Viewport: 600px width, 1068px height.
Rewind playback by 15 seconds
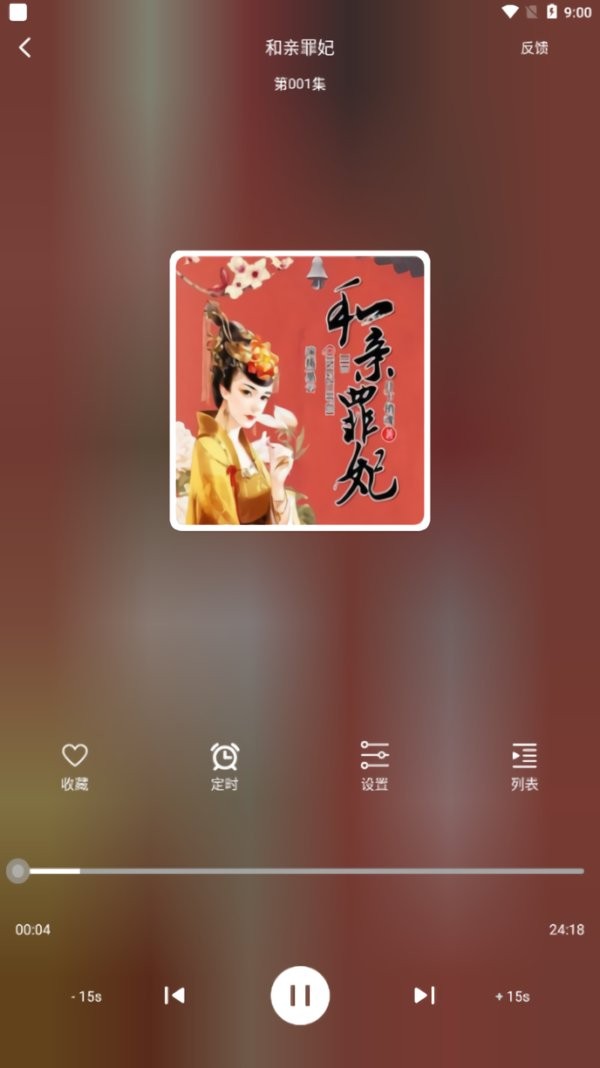(x=86, y=996)
